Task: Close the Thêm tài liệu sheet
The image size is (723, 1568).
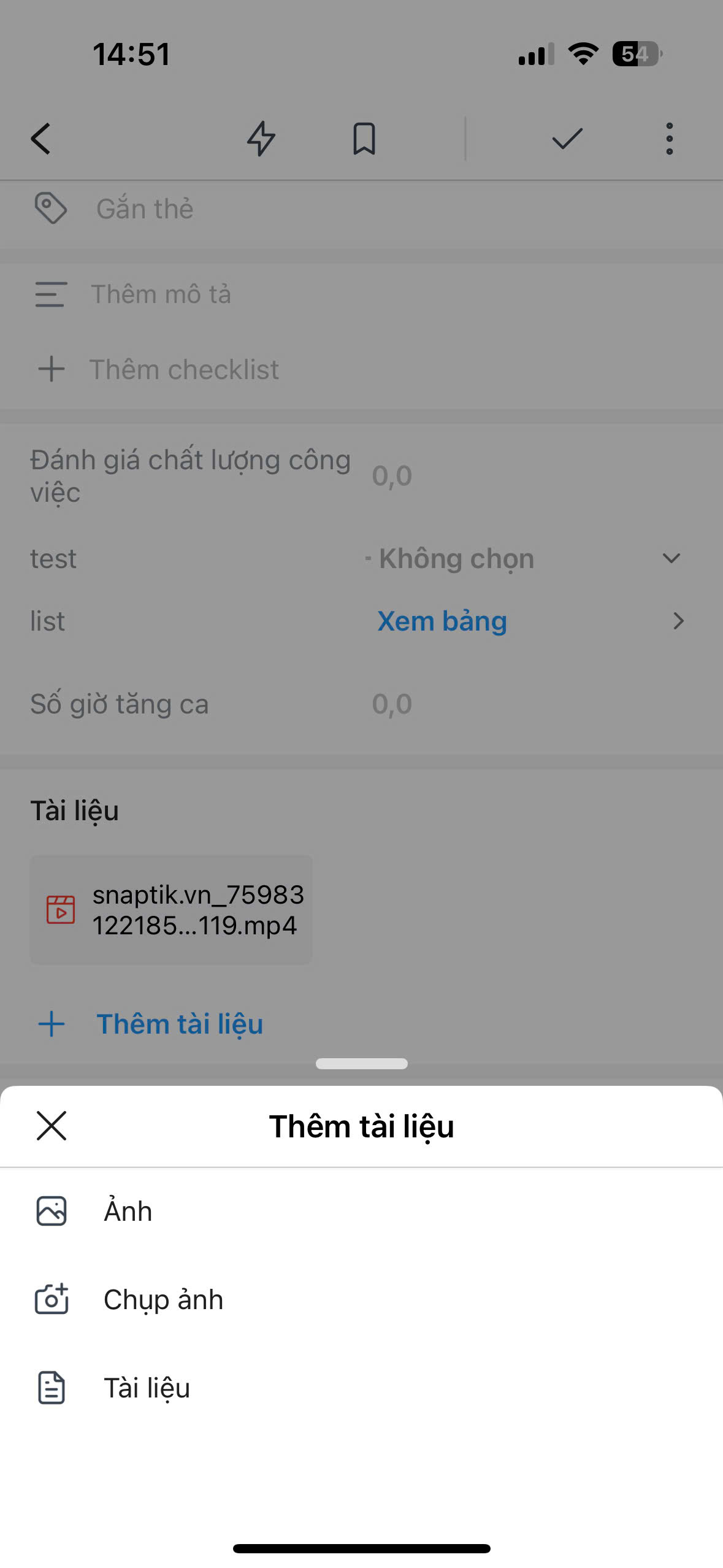Action: [51, 1126]
